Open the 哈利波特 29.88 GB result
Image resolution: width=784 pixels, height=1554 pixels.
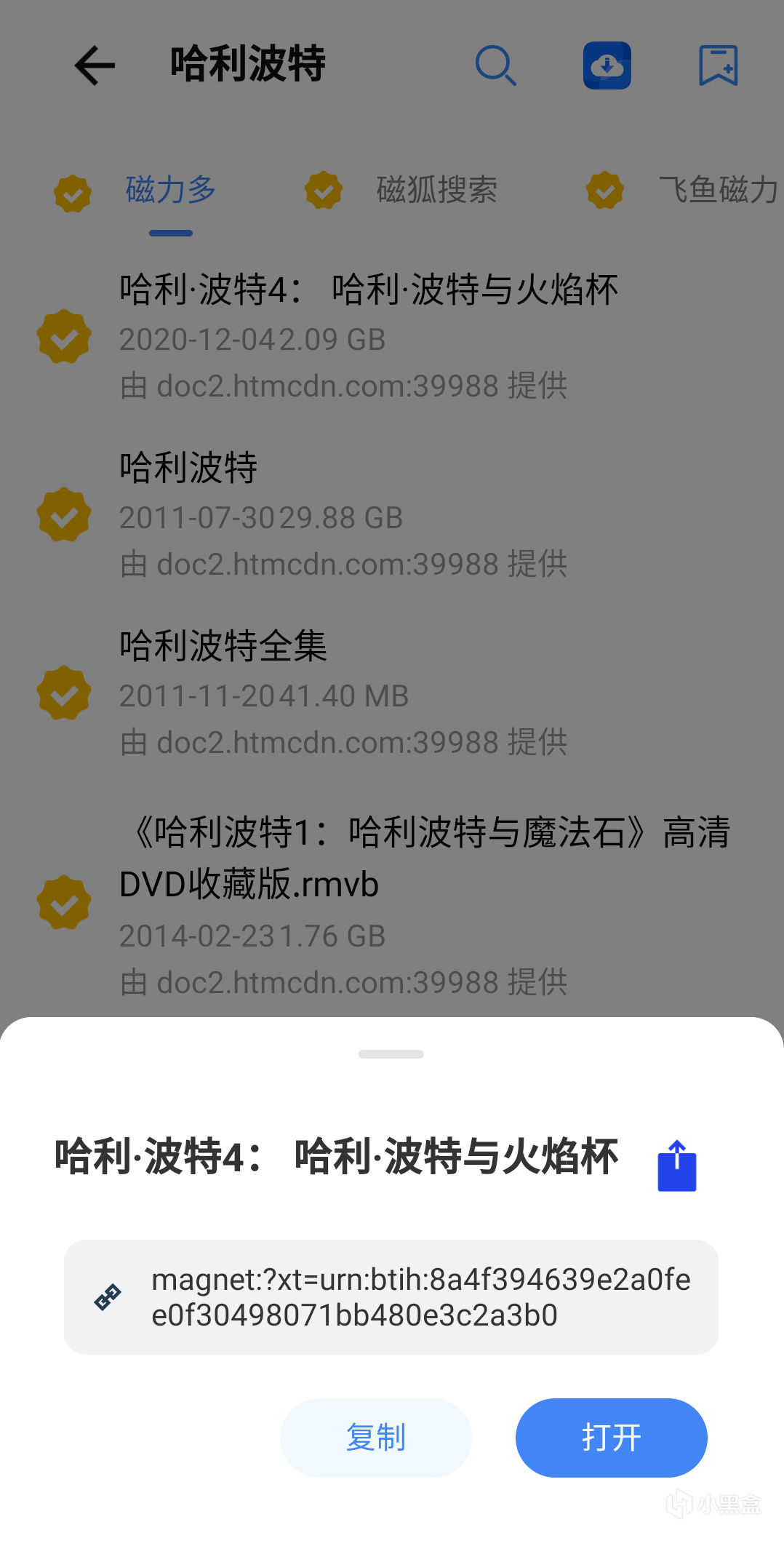pyautogui.click(x=392, y=515)
